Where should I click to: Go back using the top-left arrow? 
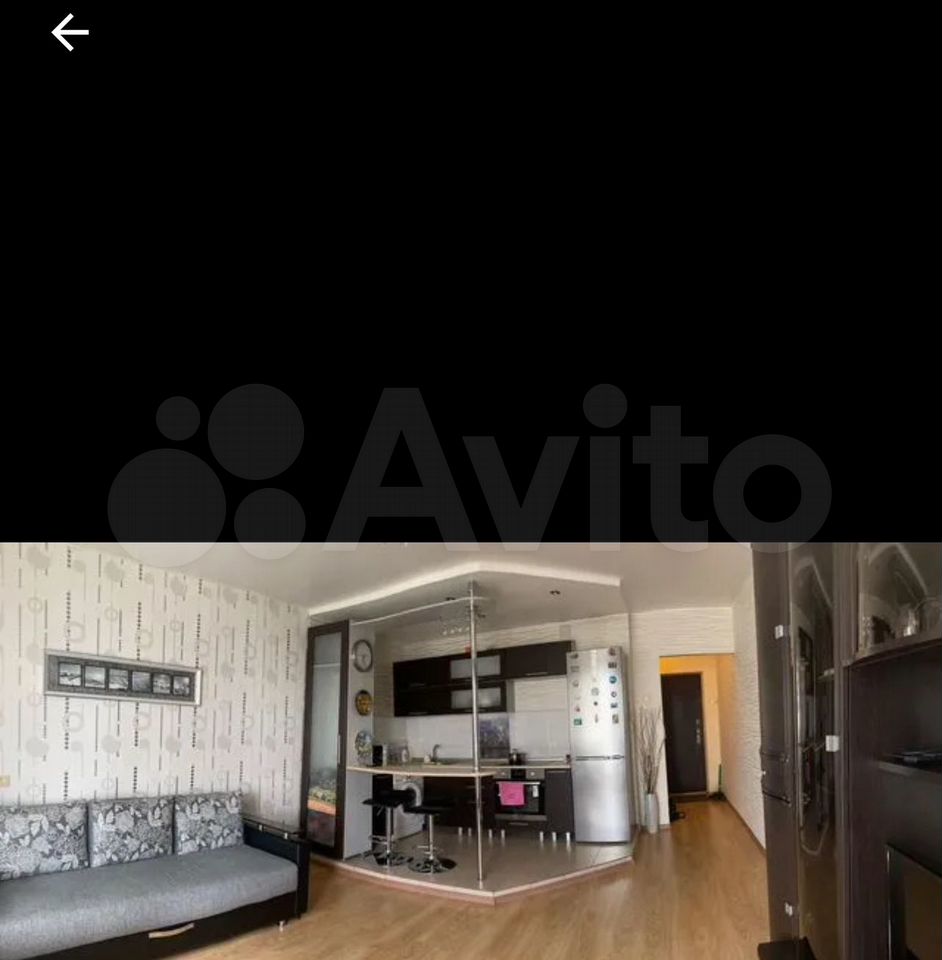70,33
